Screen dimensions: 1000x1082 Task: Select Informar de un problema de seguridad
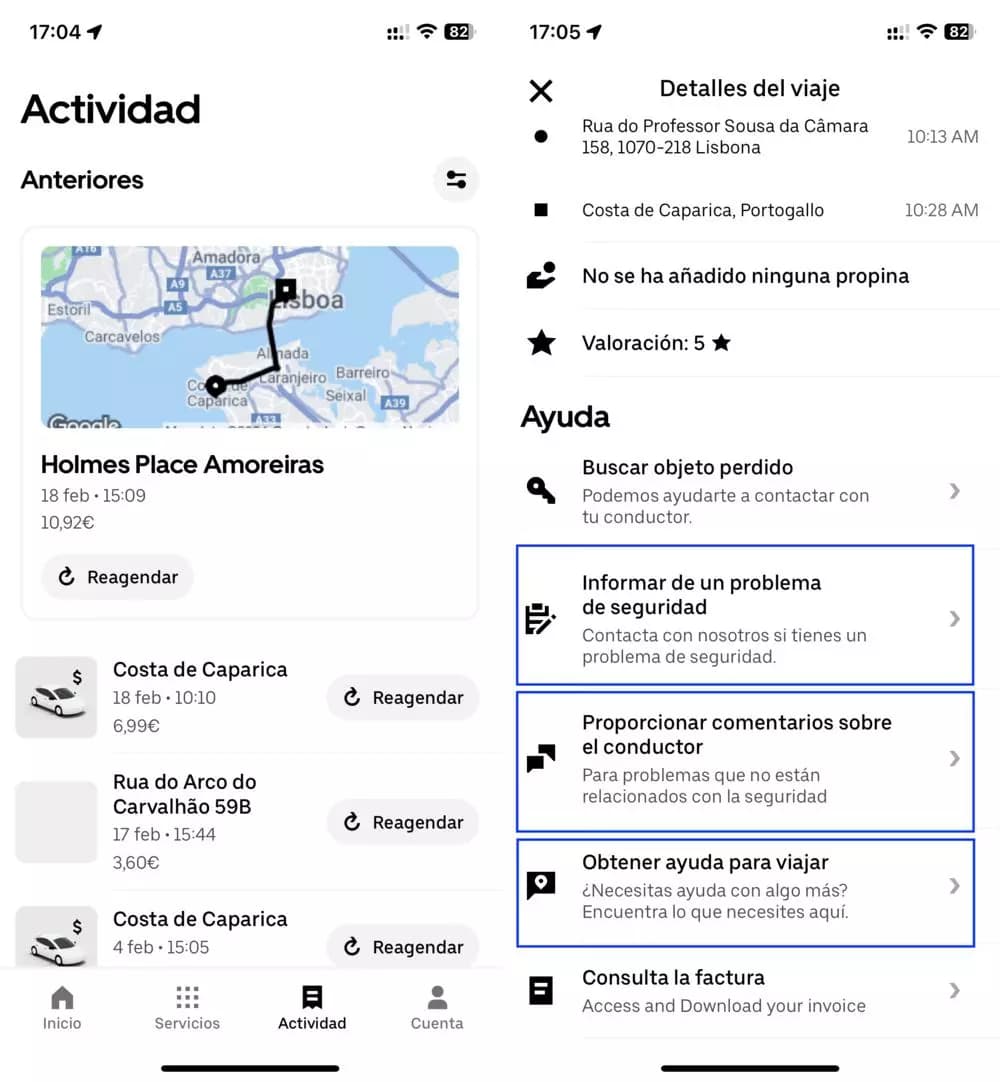pyautogui.click(x=745, y=616)
